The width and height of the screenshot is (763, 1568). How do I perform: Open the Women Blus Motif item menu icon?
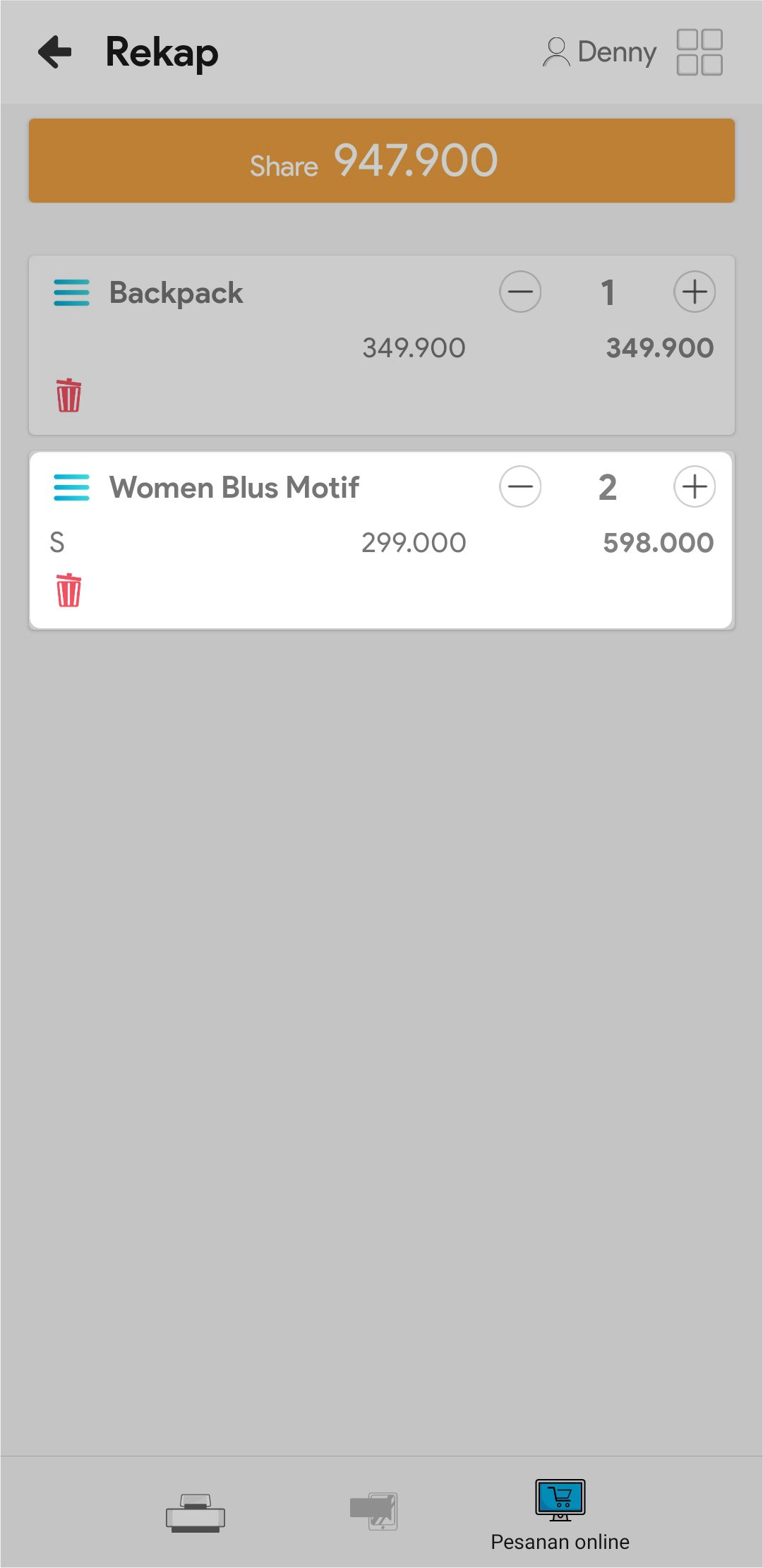(71, 487)
